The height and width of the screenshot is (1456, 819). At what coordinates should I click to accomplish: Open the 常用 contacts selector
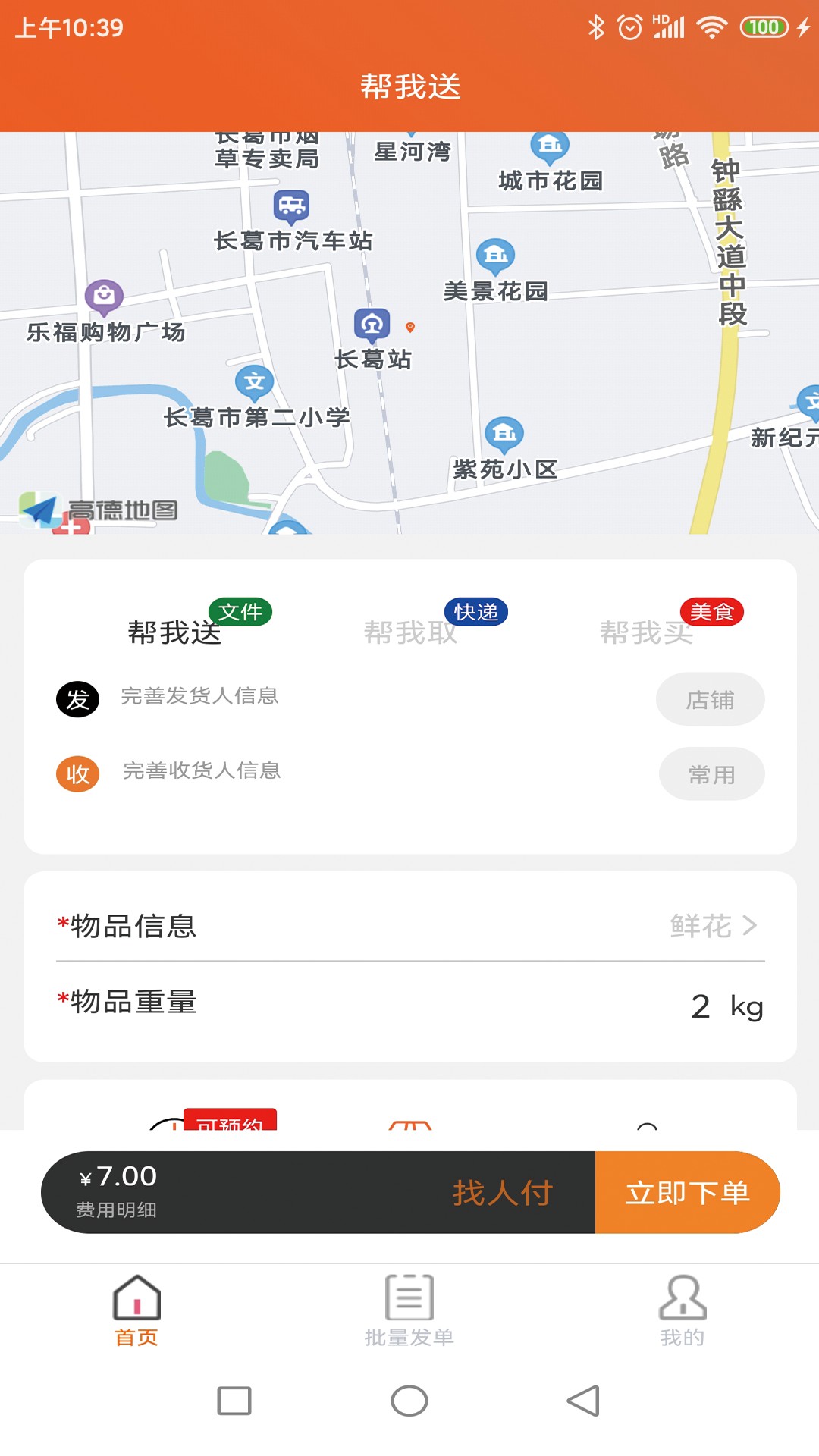tap(711, 773)
